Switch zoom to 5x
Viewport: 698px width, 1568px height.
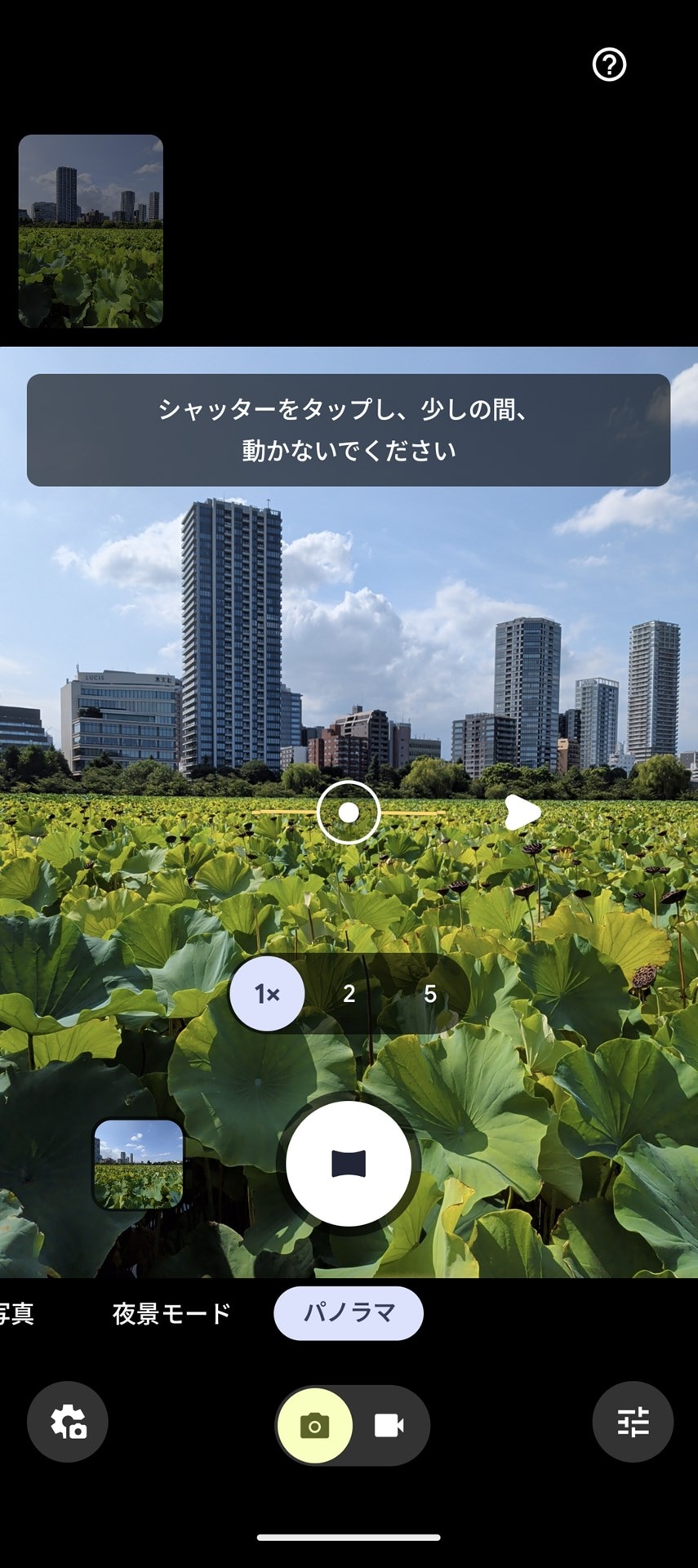[430, 994]
